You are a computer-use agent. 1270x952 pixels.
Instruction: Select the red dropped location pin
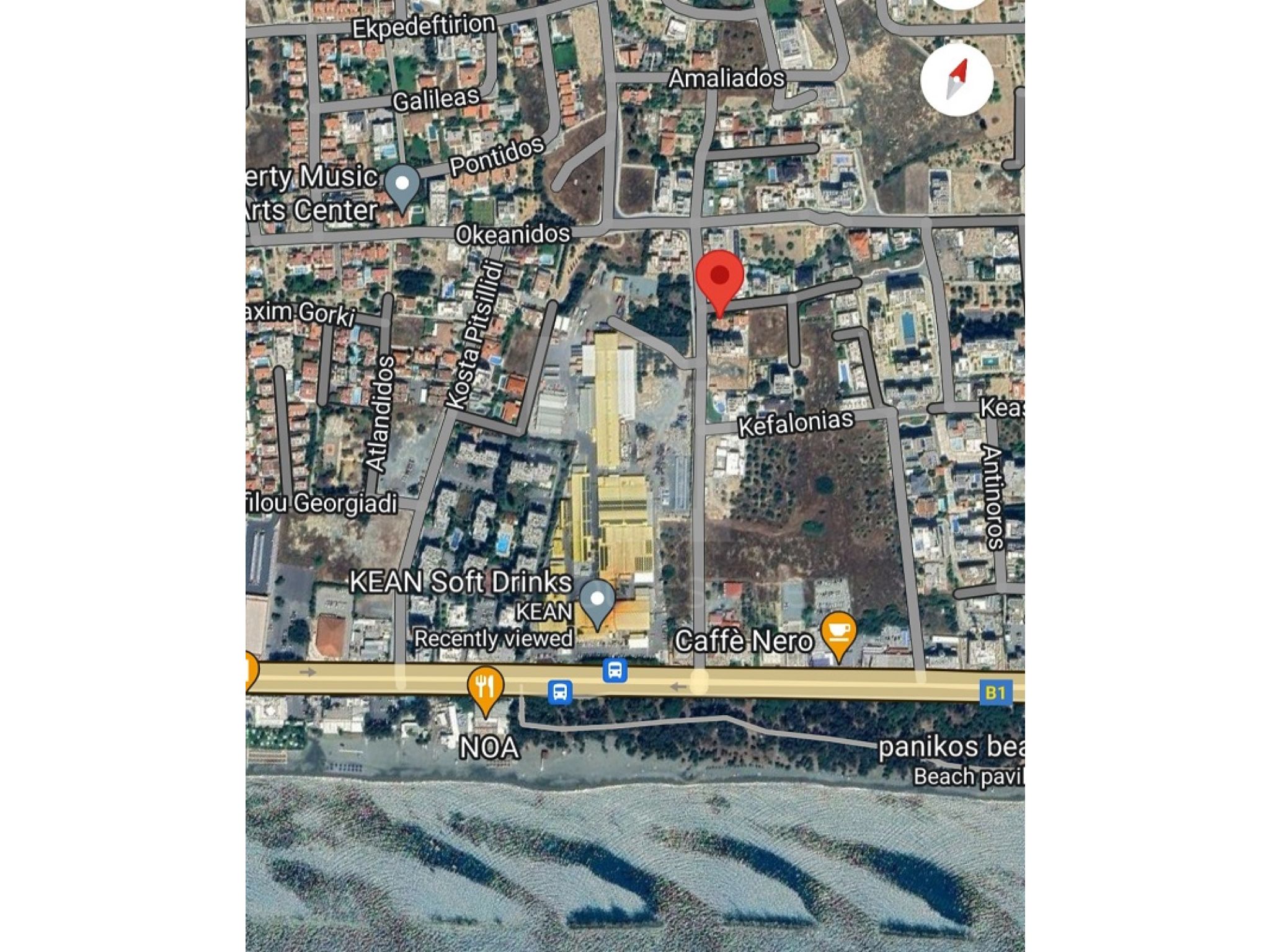[x=719, y=278]
